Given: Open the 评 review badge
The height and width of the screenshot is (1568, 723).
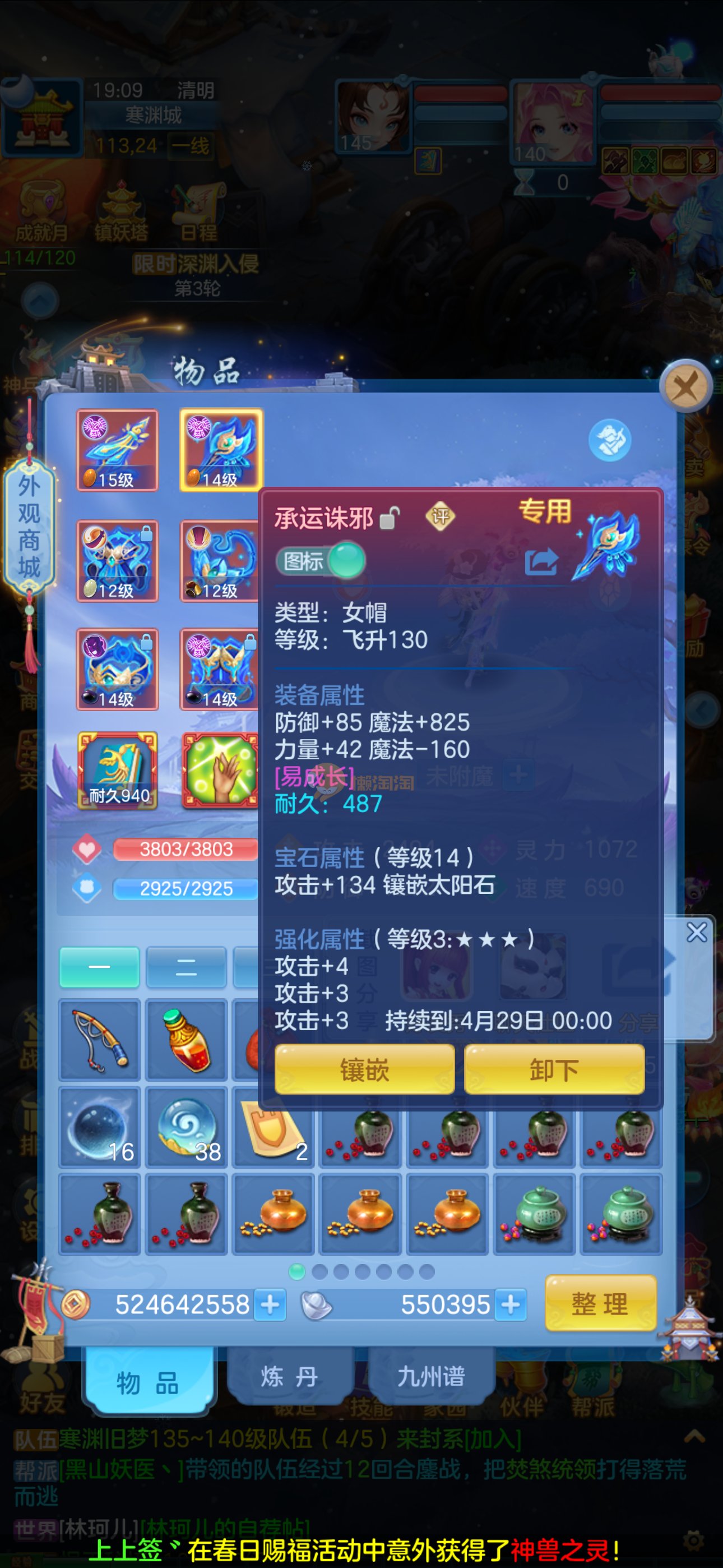Looking at the screenshot, I should [440, 517].
